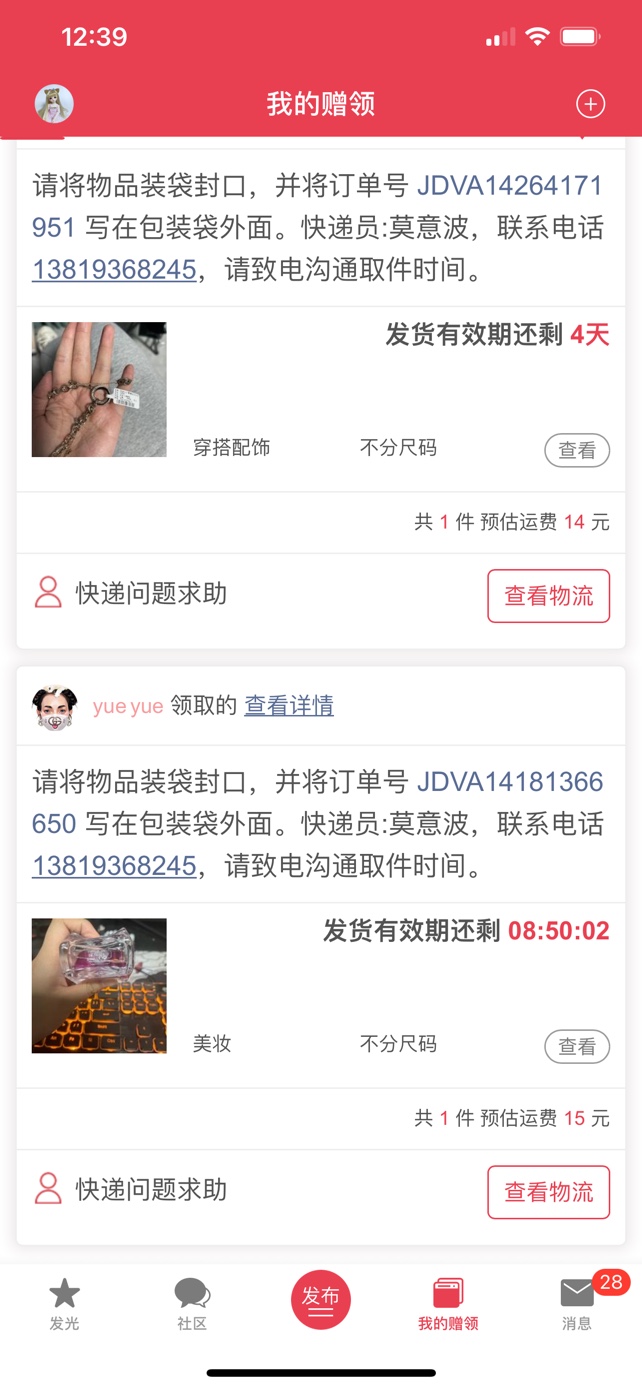Get 快递问题求助 for the 美妆 order

coord(131,1190)
